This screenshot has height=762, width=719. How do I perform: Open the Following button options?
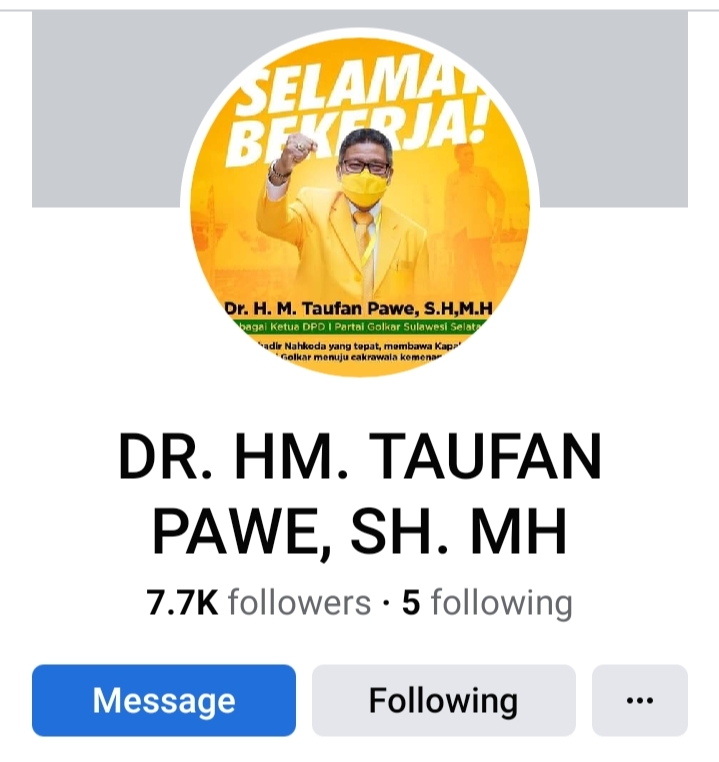(443, 700)
